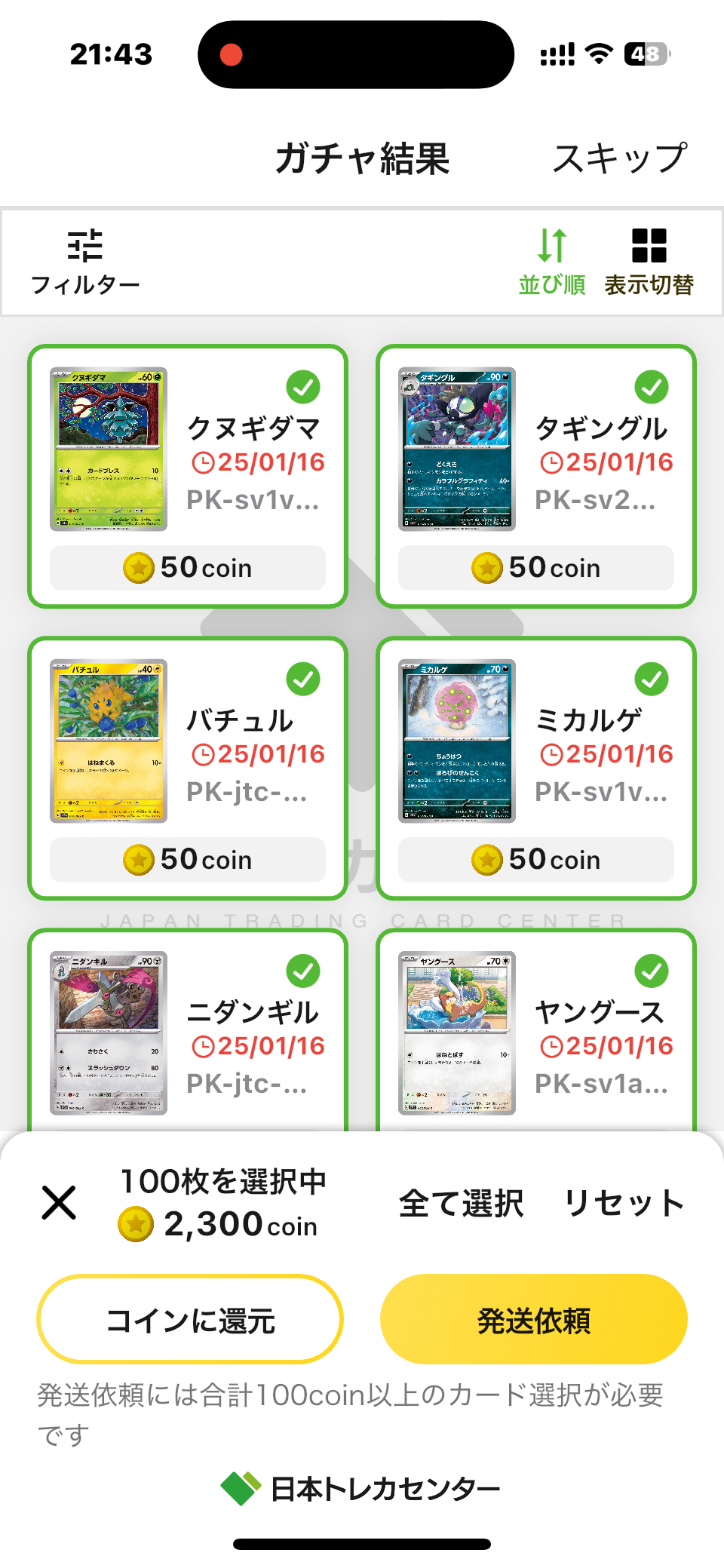This screenshot has height=1568, width=724.
Task: Convert selected cards with コインに還元
Action: pos(190,1320)
